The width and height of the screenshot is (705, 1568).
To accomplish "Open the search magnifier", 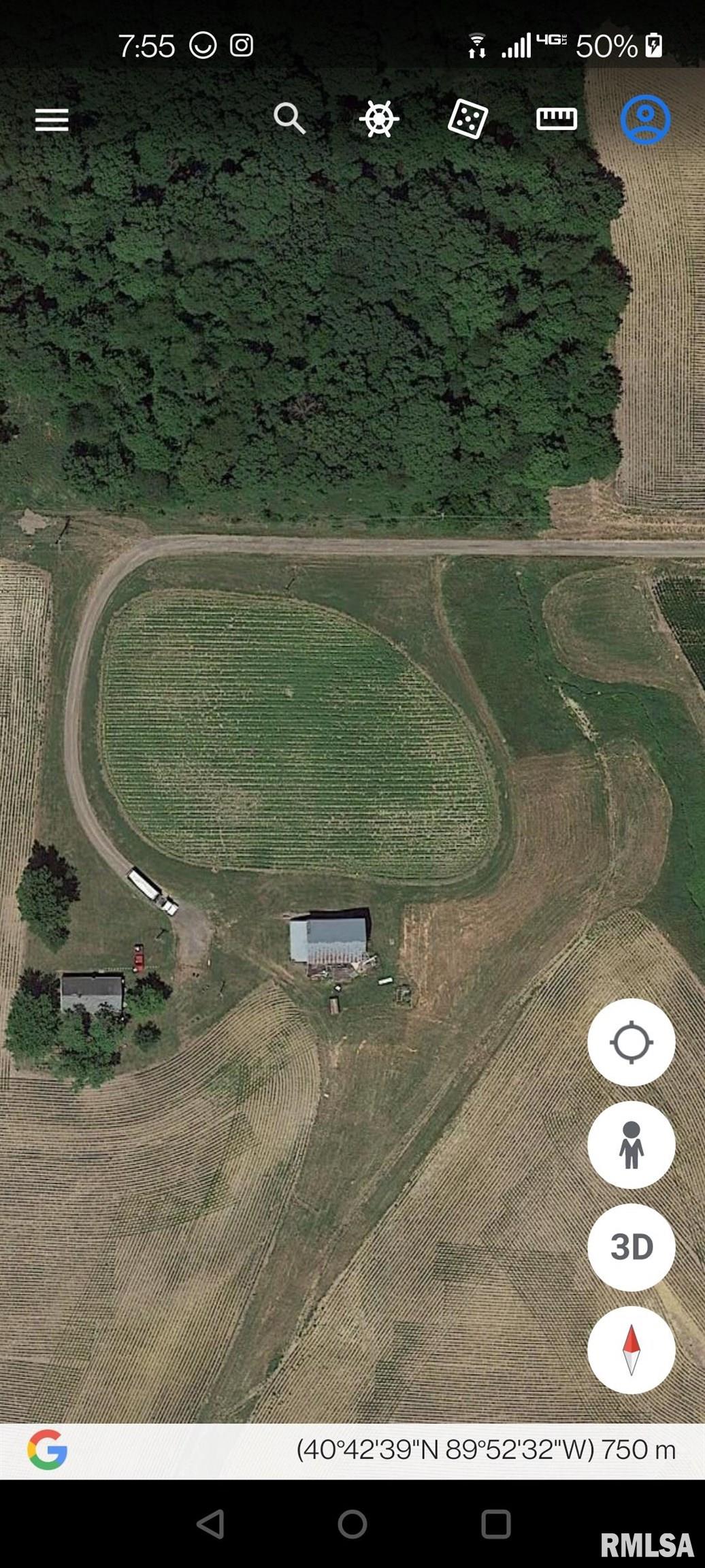I will [x=290, y=118].
